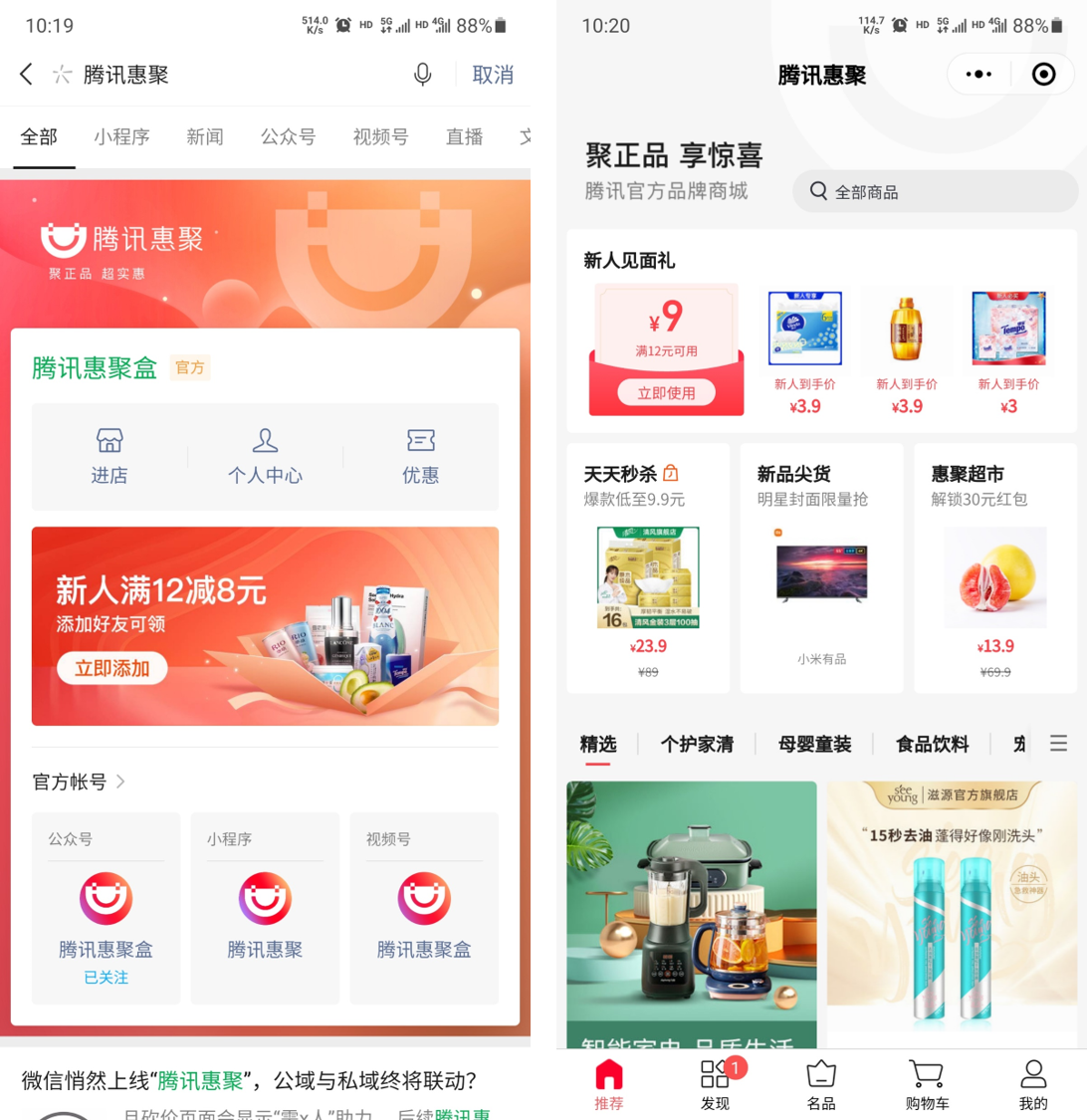1087x1120 pixels.
Task: Select the 母婴童装 category tab
Action: click(814, 744)
